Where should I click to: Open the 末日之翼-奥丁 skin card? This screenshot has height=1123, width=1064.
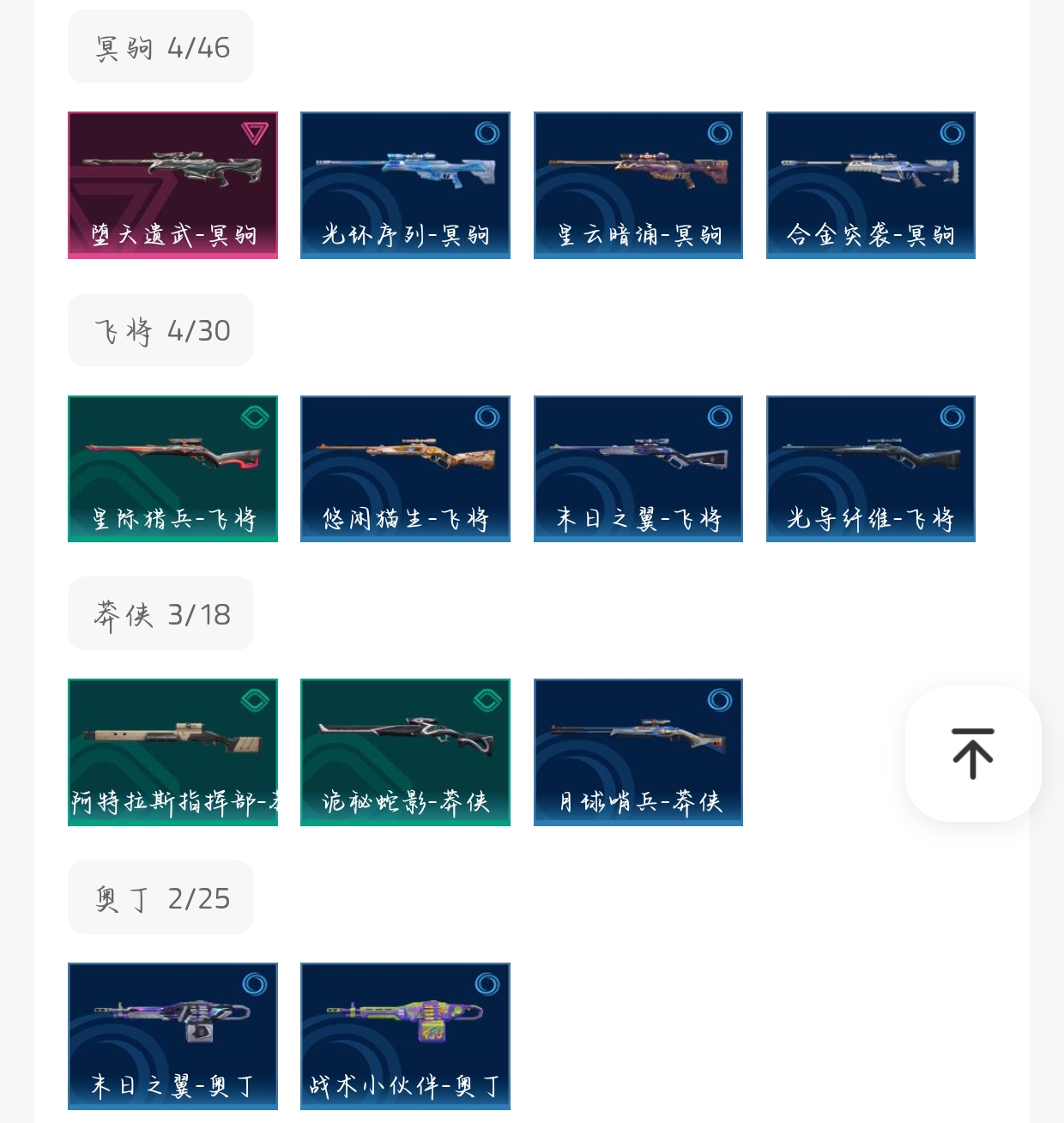tap(172, 1035)
